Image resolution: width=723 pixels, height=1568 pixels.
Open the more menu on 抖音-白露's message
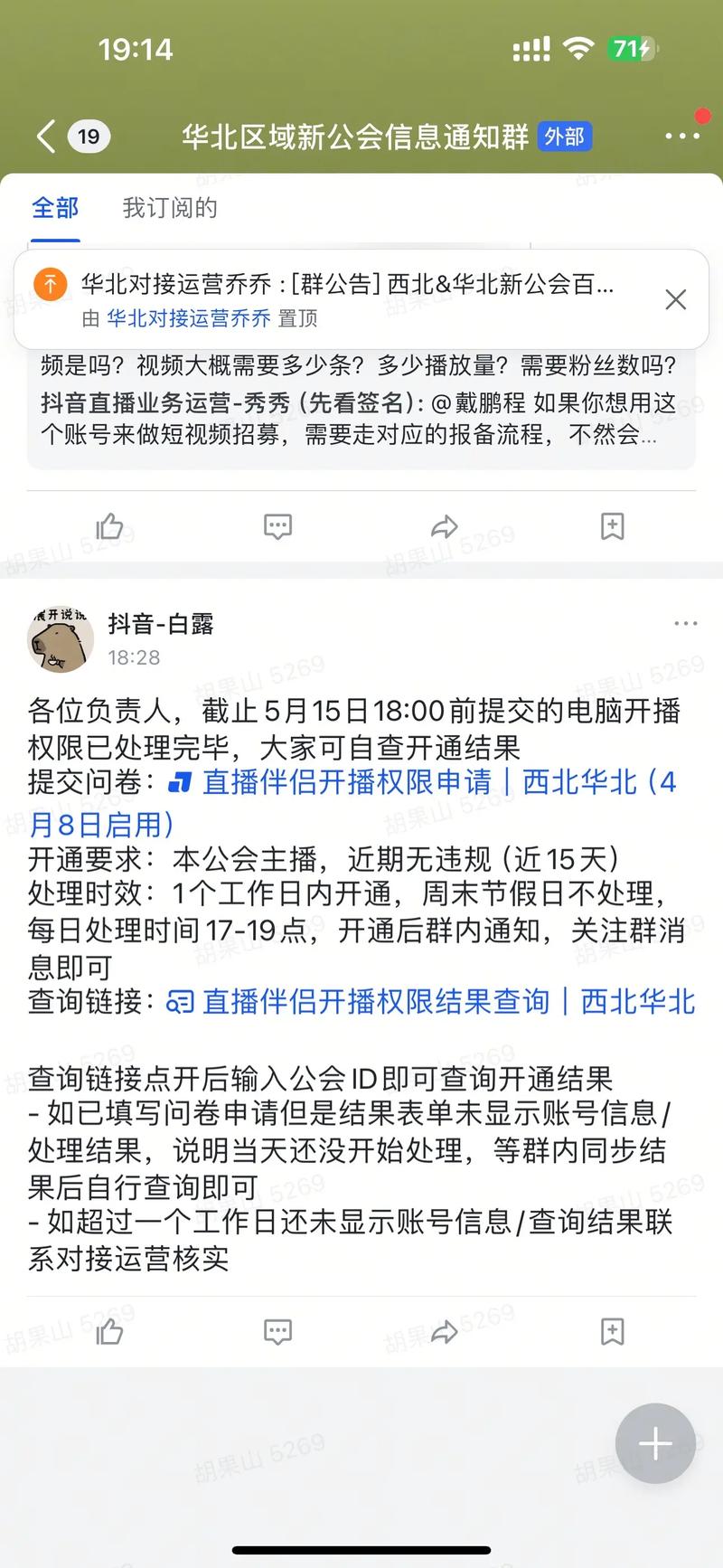click(686, 623)
